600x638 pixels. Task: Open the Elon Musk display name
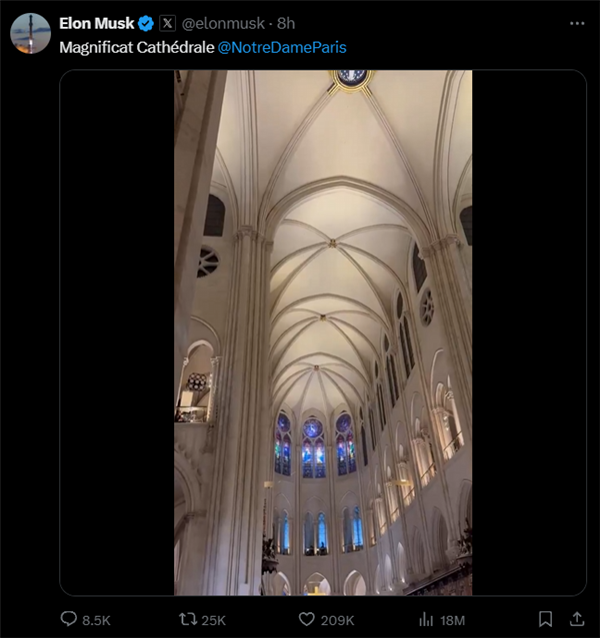pos(96,23)
